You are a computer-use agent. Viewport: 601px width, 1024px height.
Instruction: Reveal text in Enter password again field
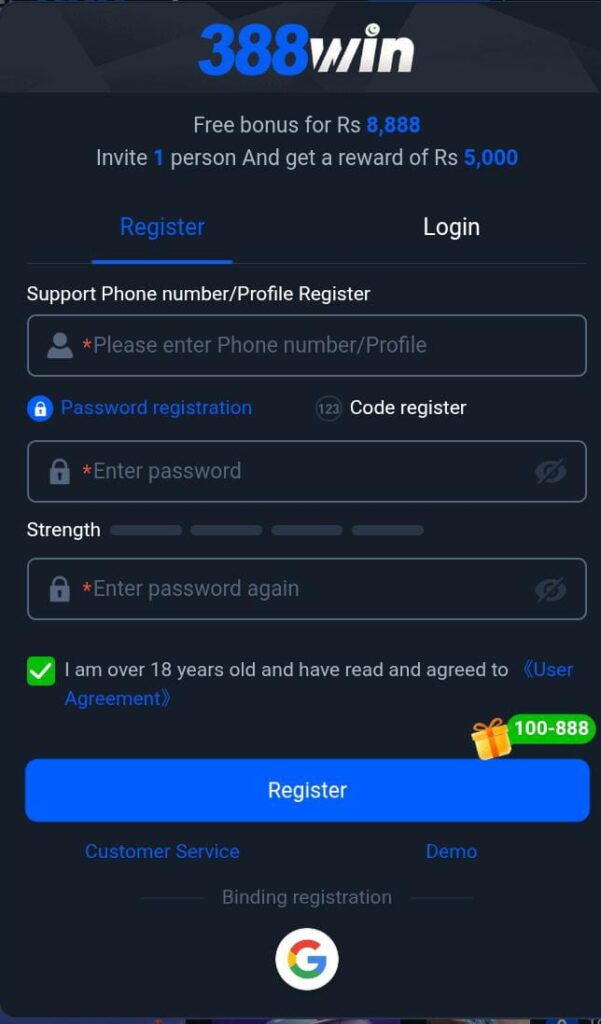(550, 589)
